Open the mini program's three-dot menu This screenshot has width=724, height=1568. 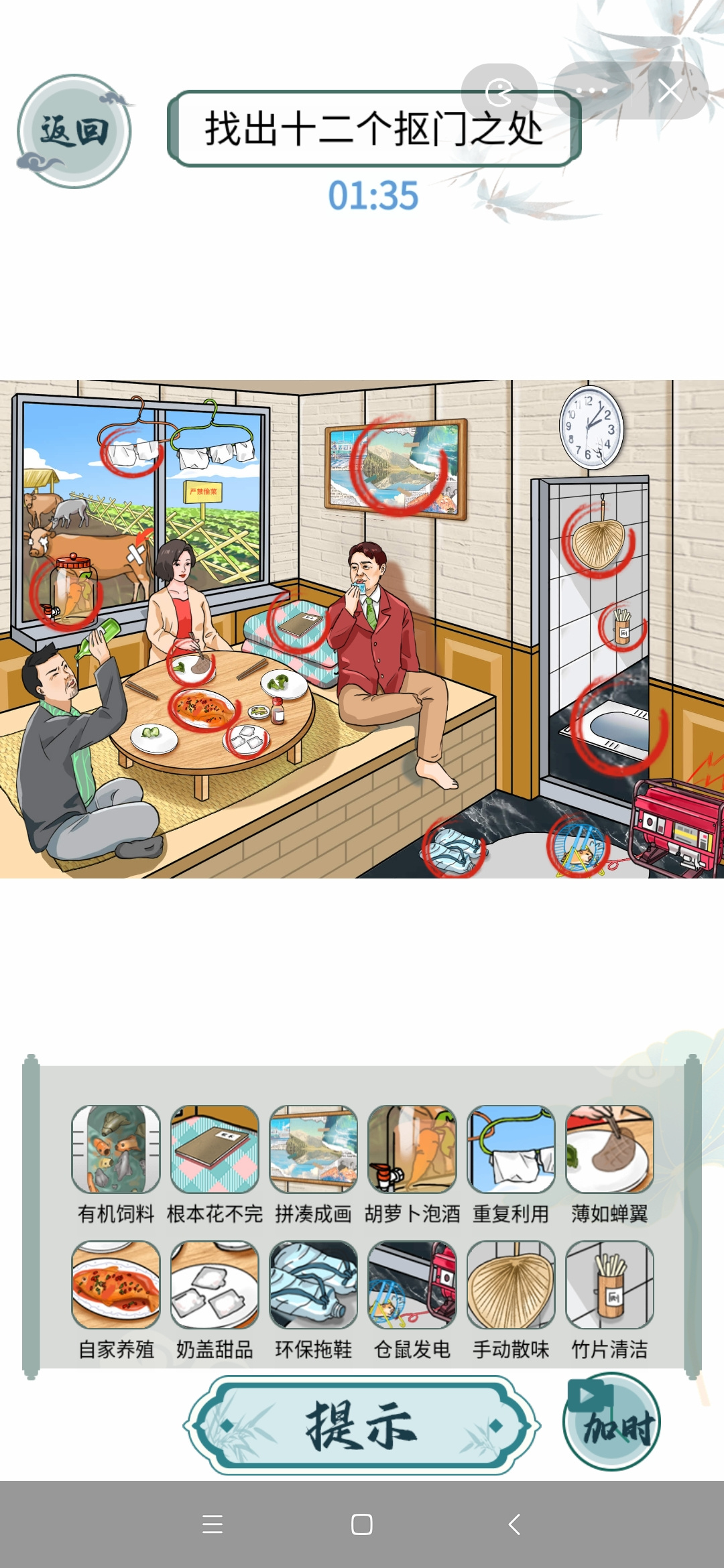click(591, 90)
